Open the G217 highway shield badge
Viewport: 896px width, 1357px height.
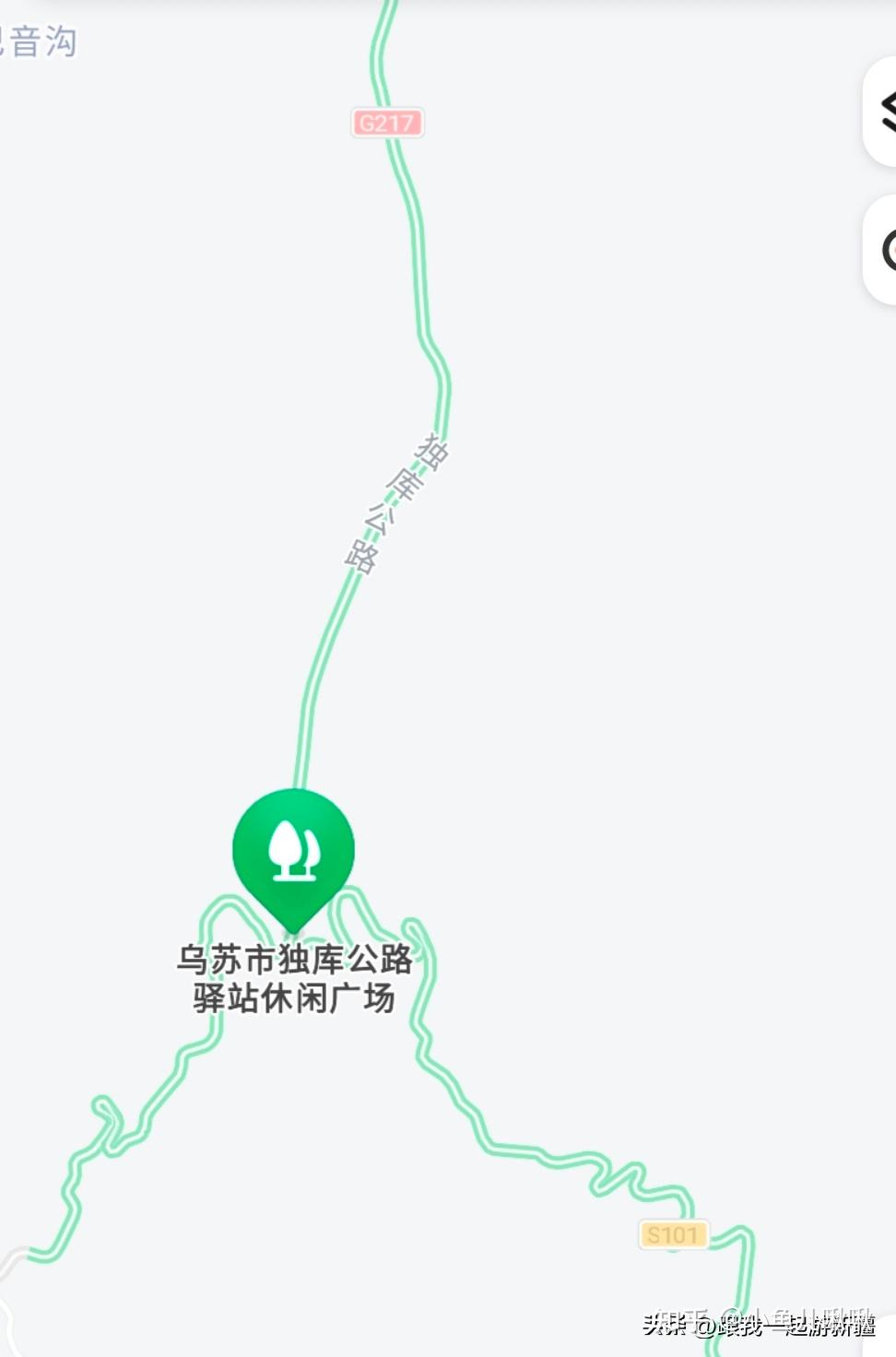[x=388, y=123]
